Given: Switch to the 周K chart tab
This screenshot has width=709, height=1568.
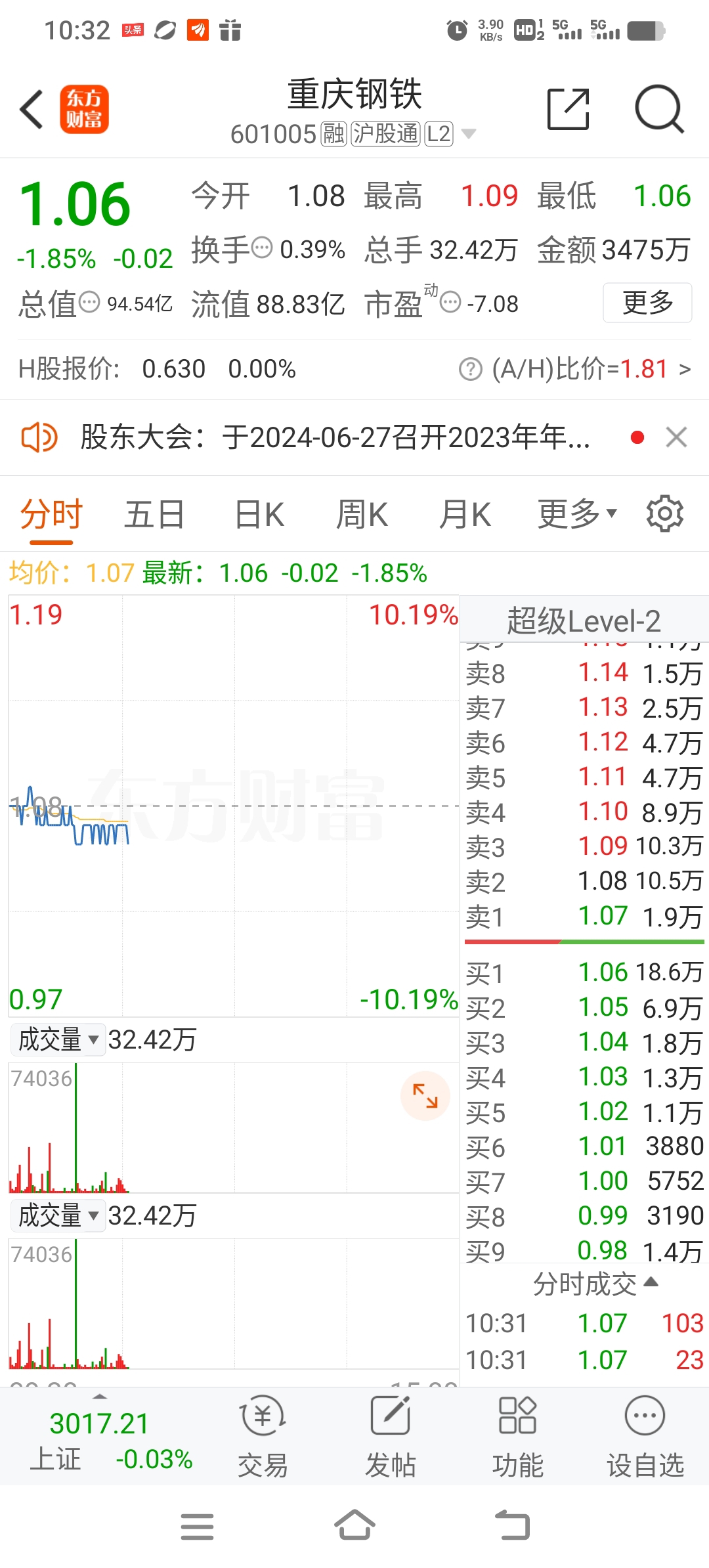Looking at the screenshot, I should coord(362,514).
